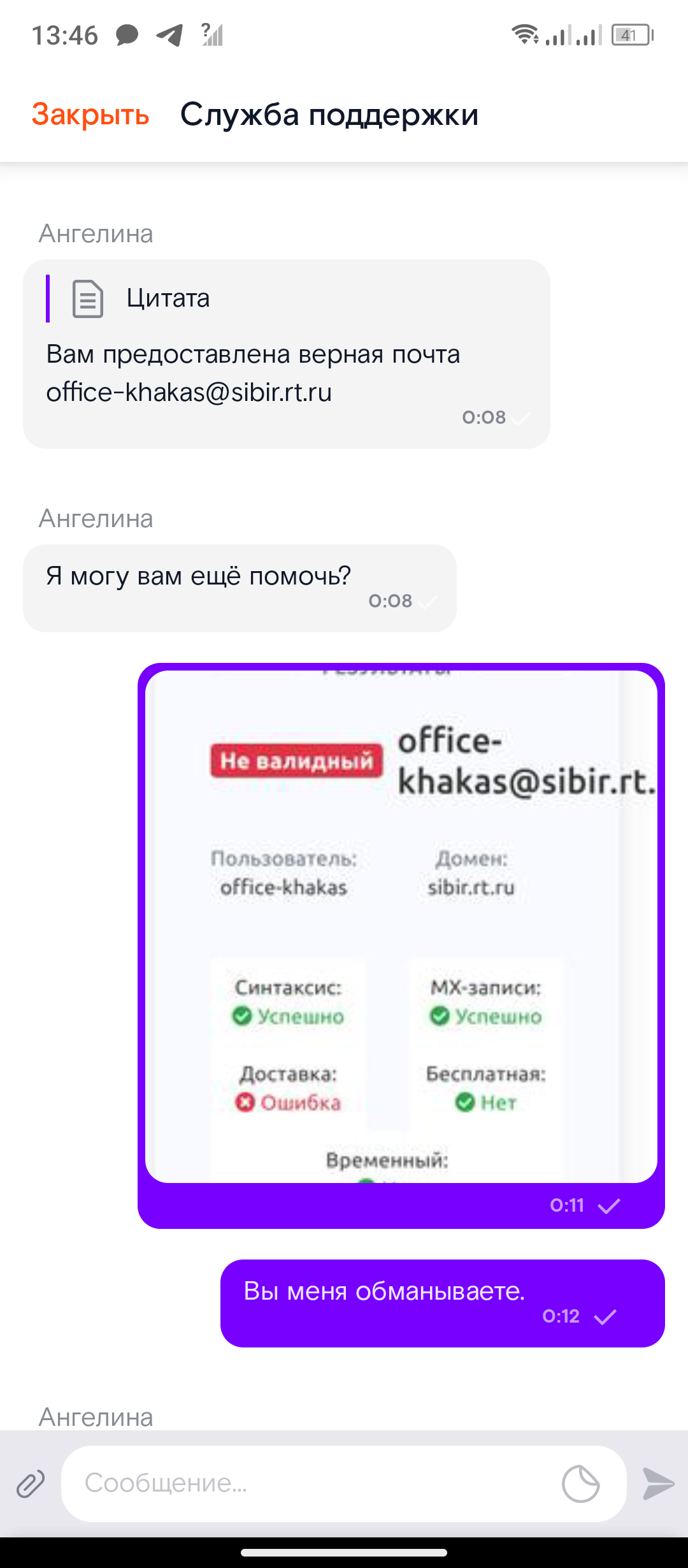688x1568 pixels.
Task: Tap Закрыть to close the support chat
Action: (x=90, y=115)
